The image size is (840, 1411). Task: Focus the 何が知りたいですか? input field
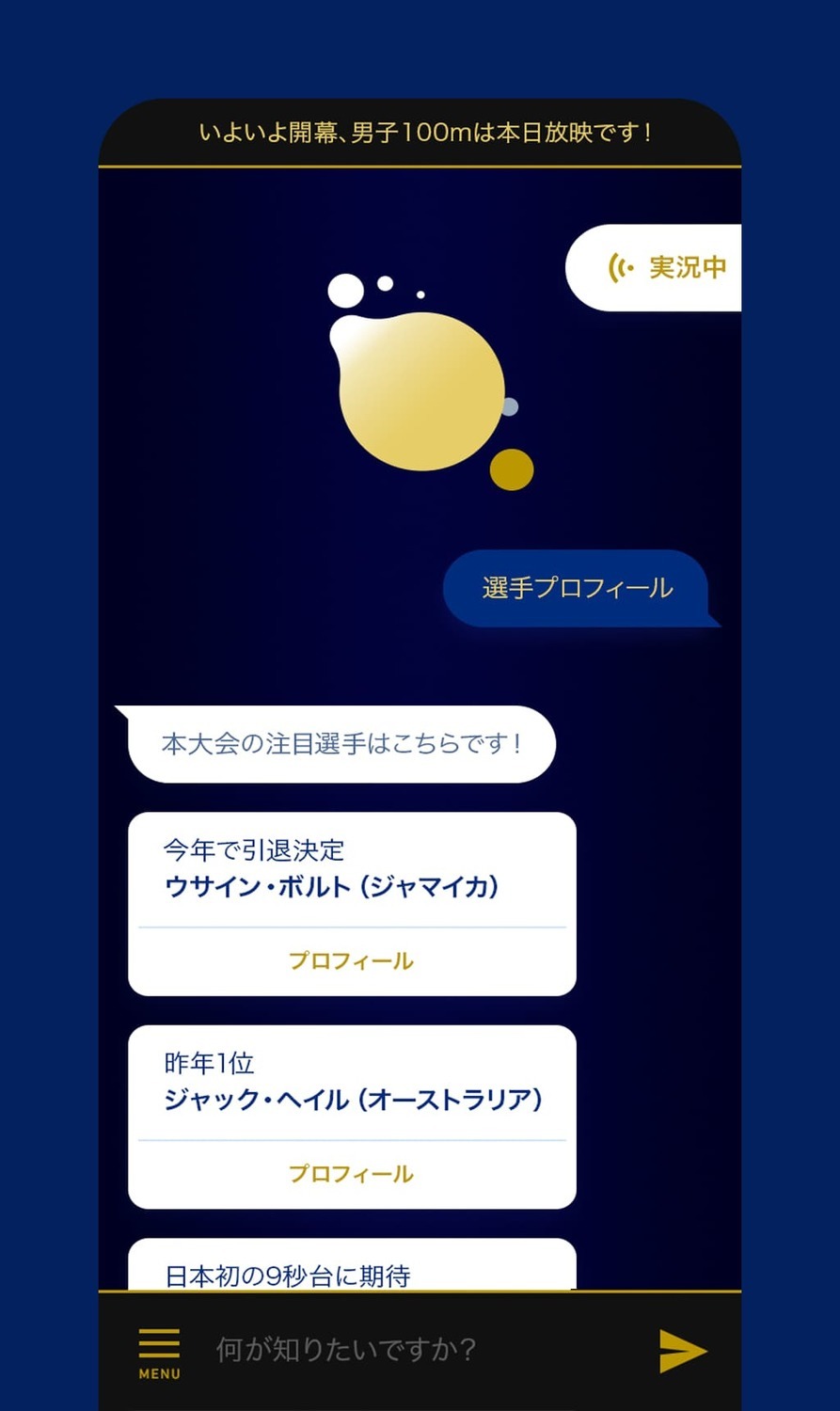[x=414, y=1350]
